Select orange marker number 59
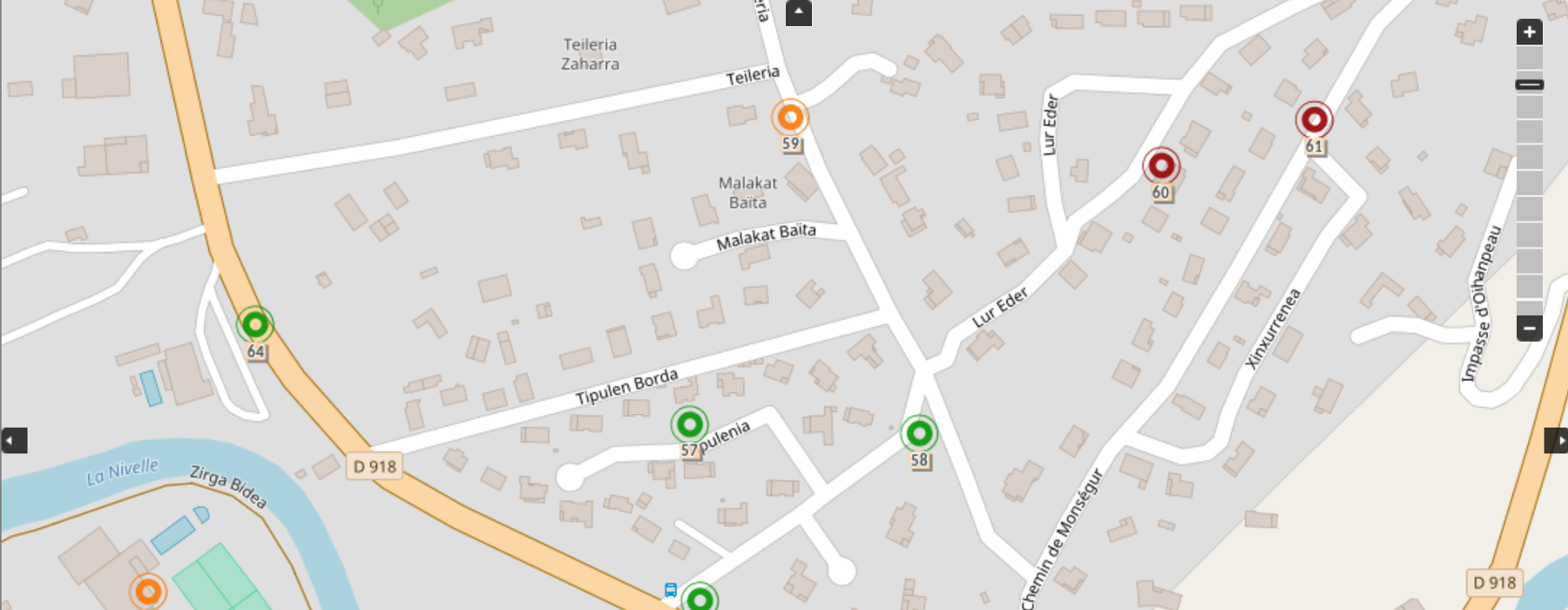Screen dimensions: 1568x610 coord(790,117)
